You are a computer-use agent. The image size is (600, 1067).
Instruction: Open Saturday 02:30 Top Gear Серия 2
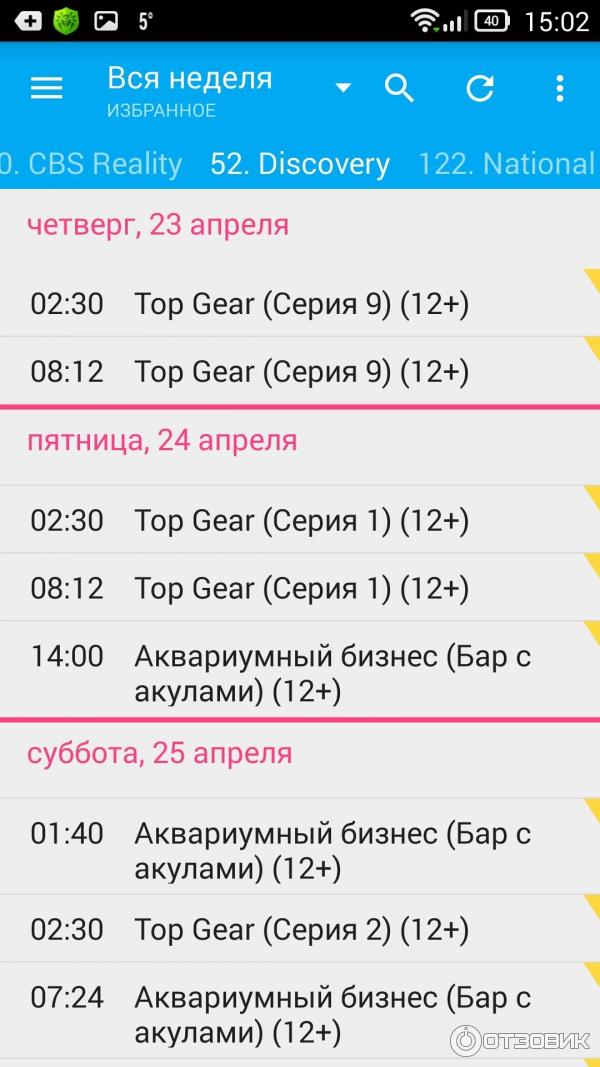[300, 930]
